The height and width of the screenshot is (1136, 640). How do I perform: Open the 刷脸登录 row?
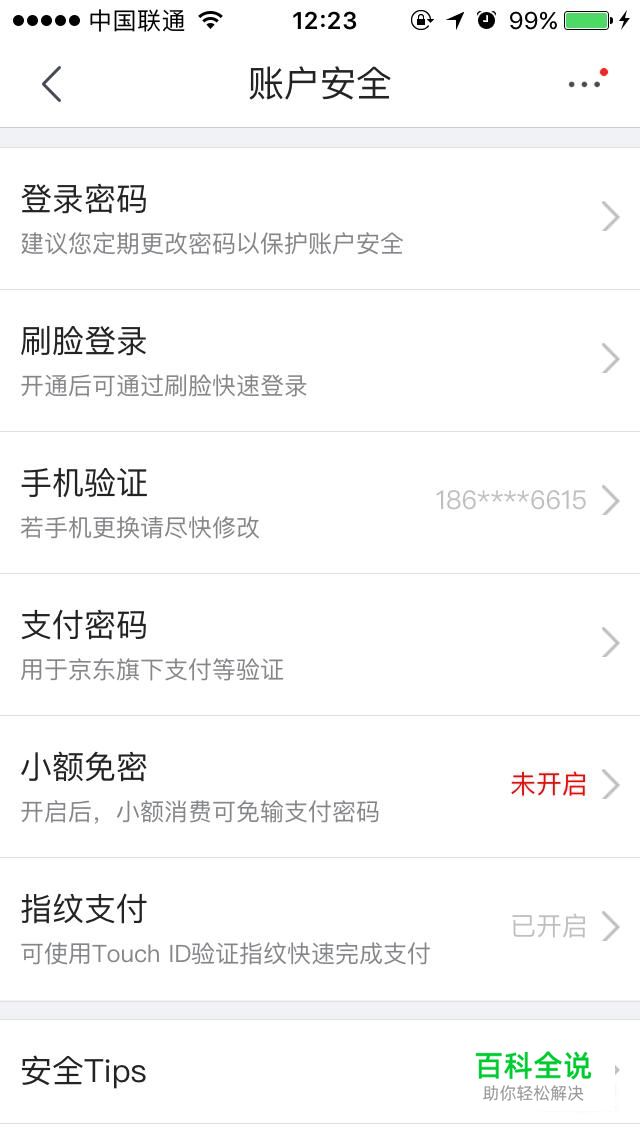pos(320,360)
